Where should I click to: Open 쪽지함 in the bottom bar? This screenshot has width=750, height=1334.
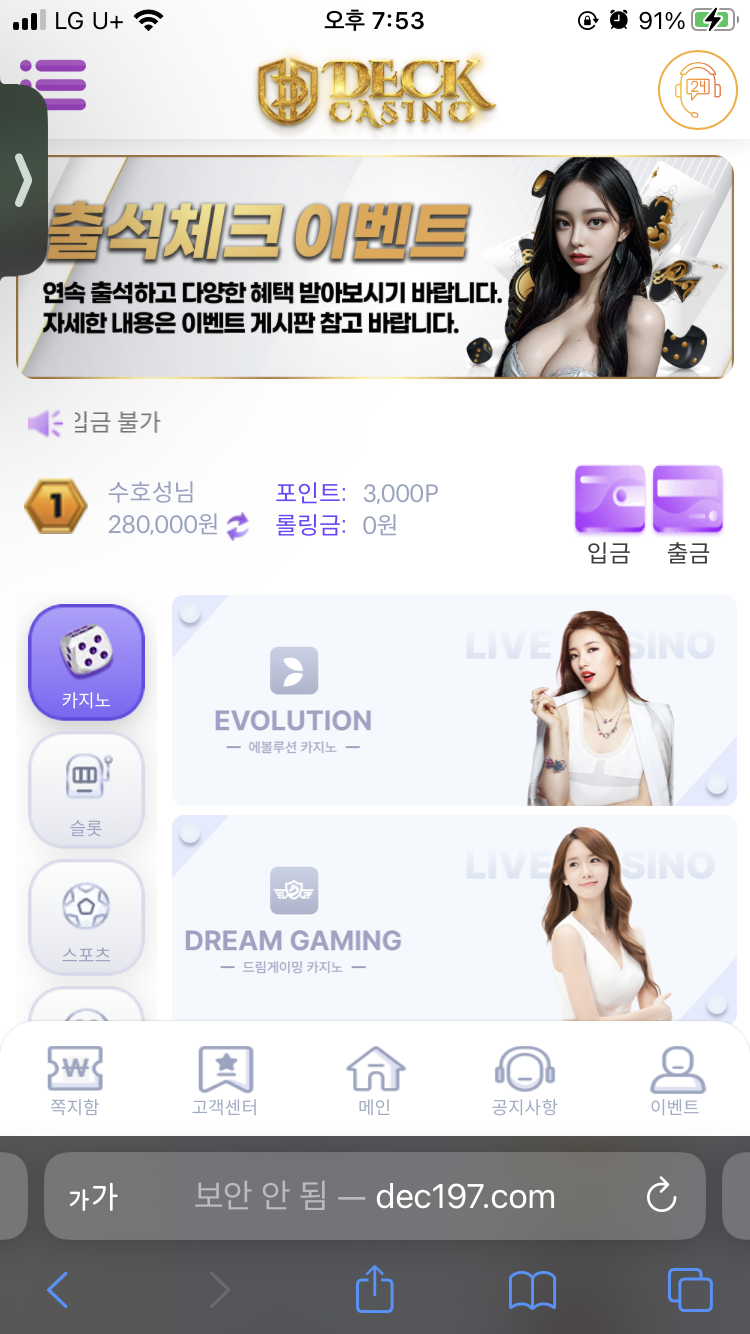click(x=75, y=1080)
